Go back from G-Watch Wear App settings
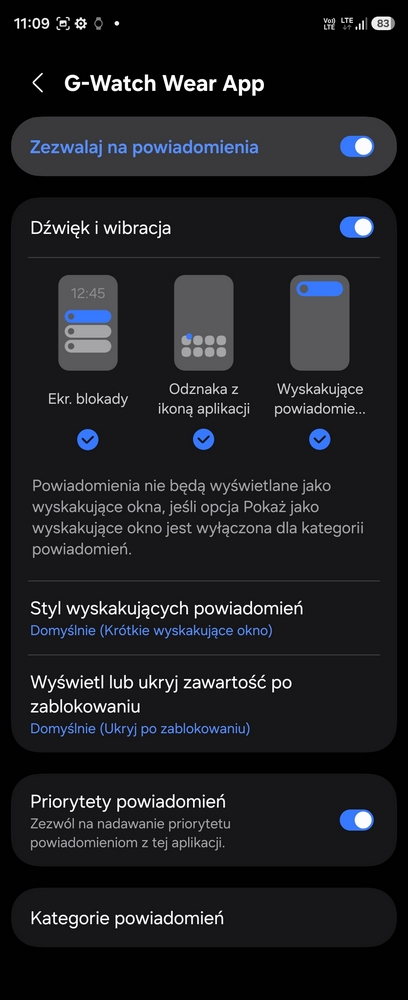 click(38, 84)
